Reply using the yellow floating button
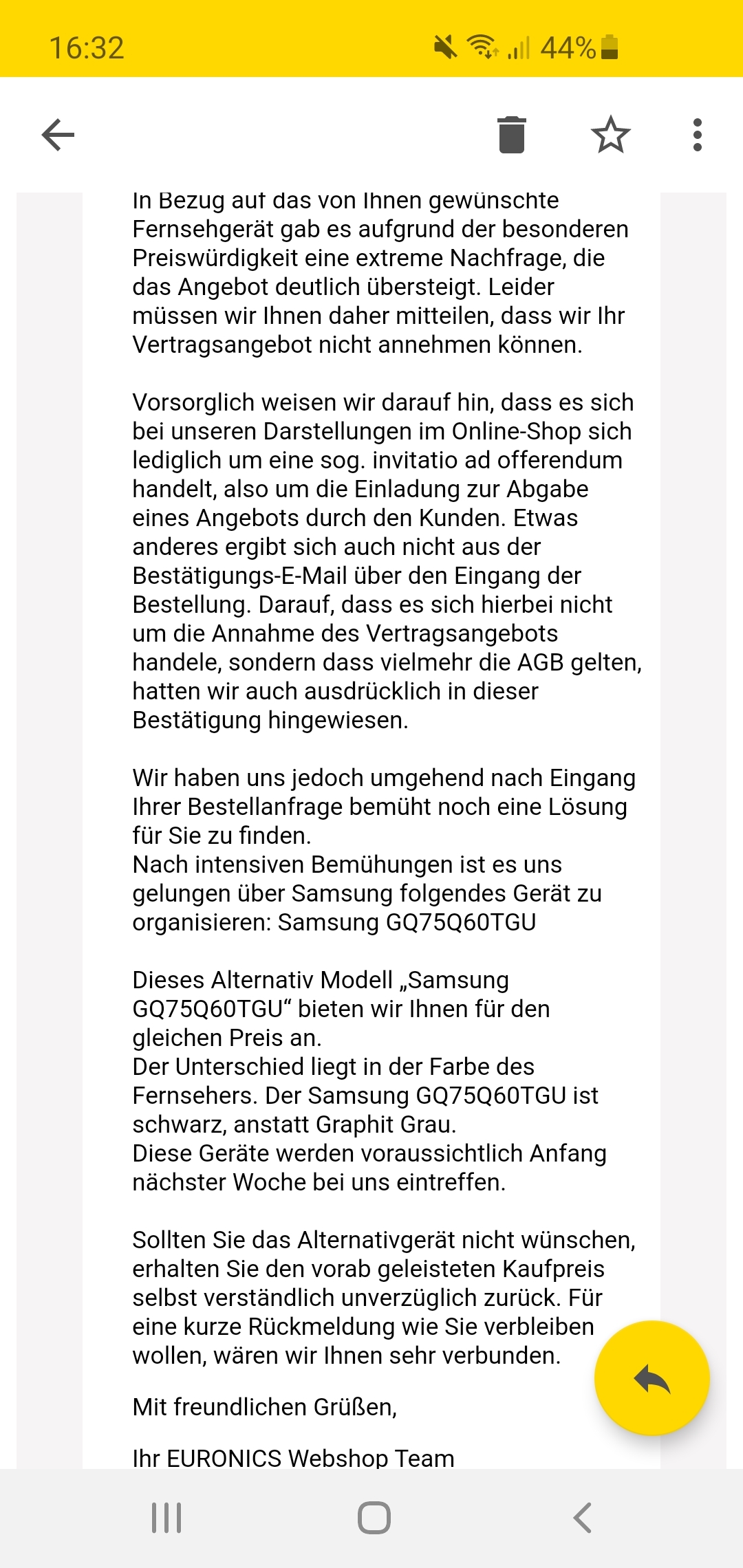Viewport: 743px width, 1568px height. [x=652, y=1378]
